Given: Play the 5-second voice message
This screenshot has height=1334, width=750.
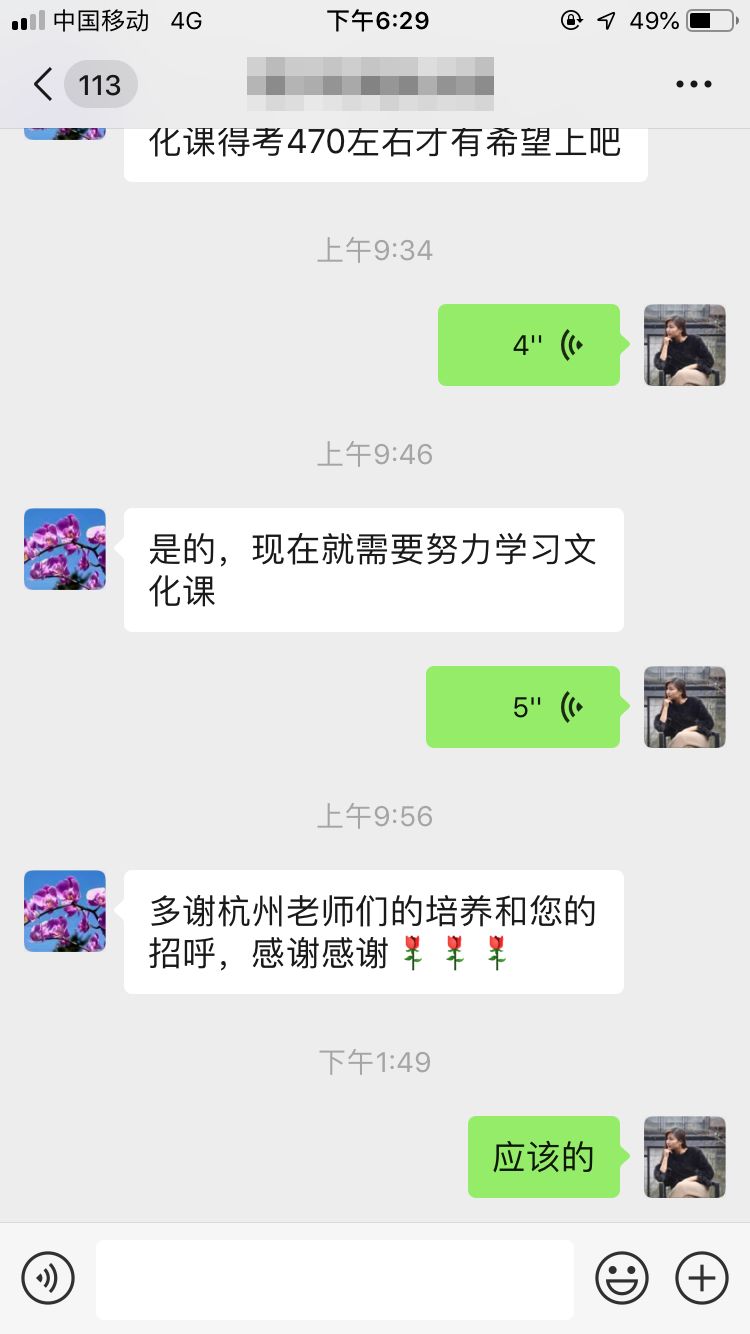Looking at the screenshot, I should pyautogui.click(x=523, y=707).
